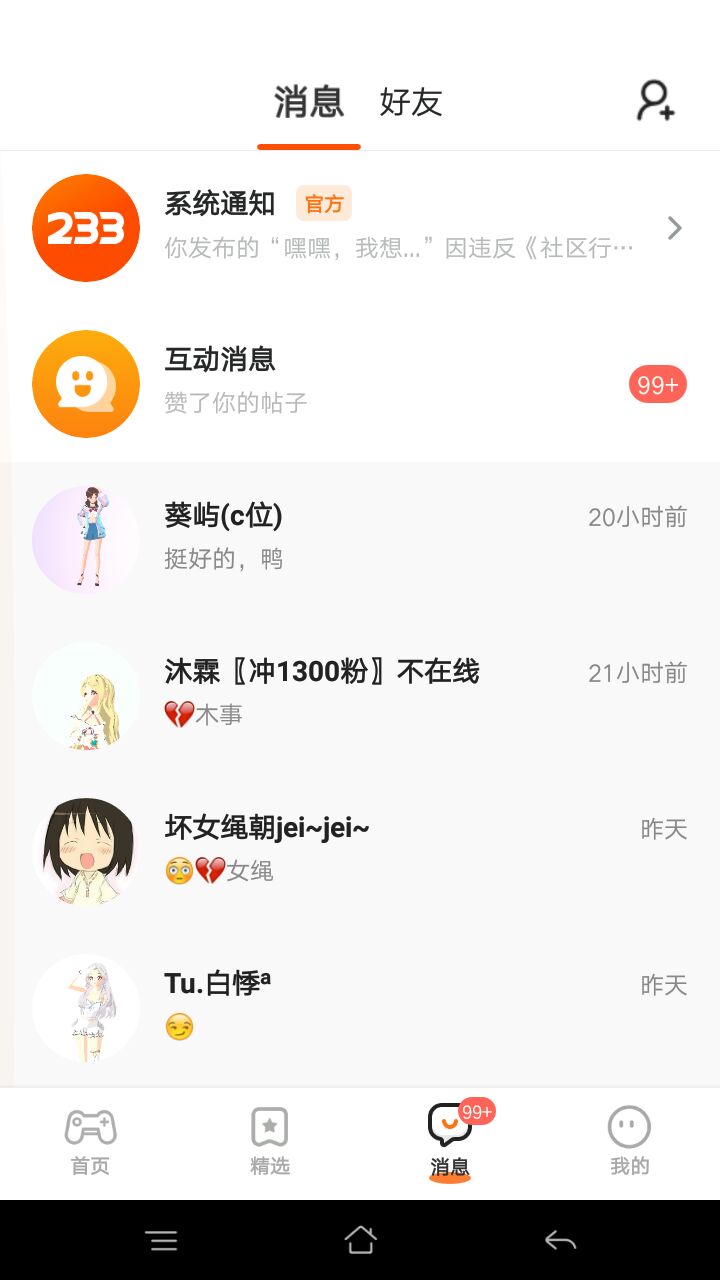The height and width of the screenshot is (1280, 720).
Task: Open the chat with 沐霖〖冲1300粉〗不在线
Action: point(360,696)
